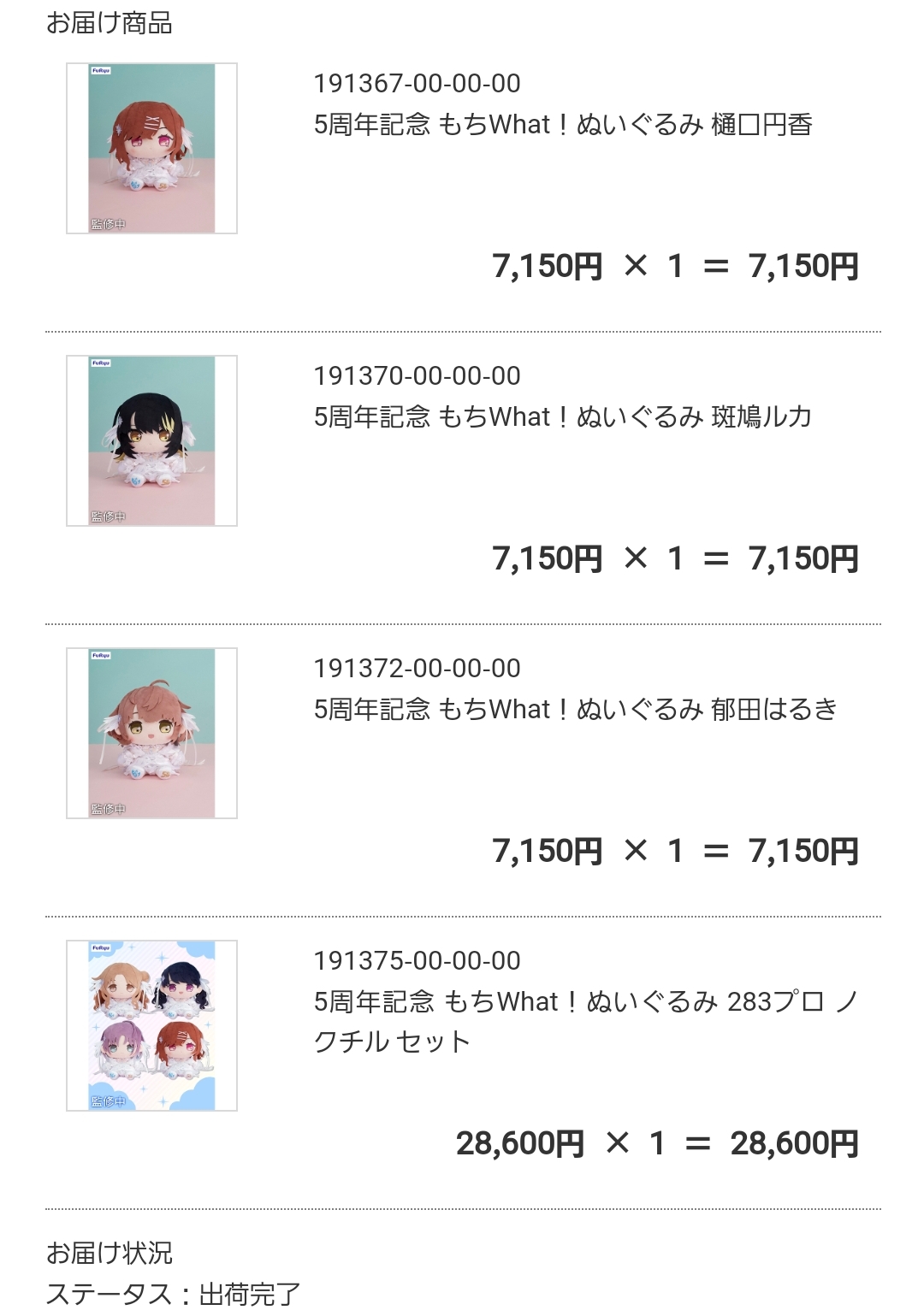Open the 斑鳩ルカ plush product image
924x1316 pixels.
(x=151, y=440)
